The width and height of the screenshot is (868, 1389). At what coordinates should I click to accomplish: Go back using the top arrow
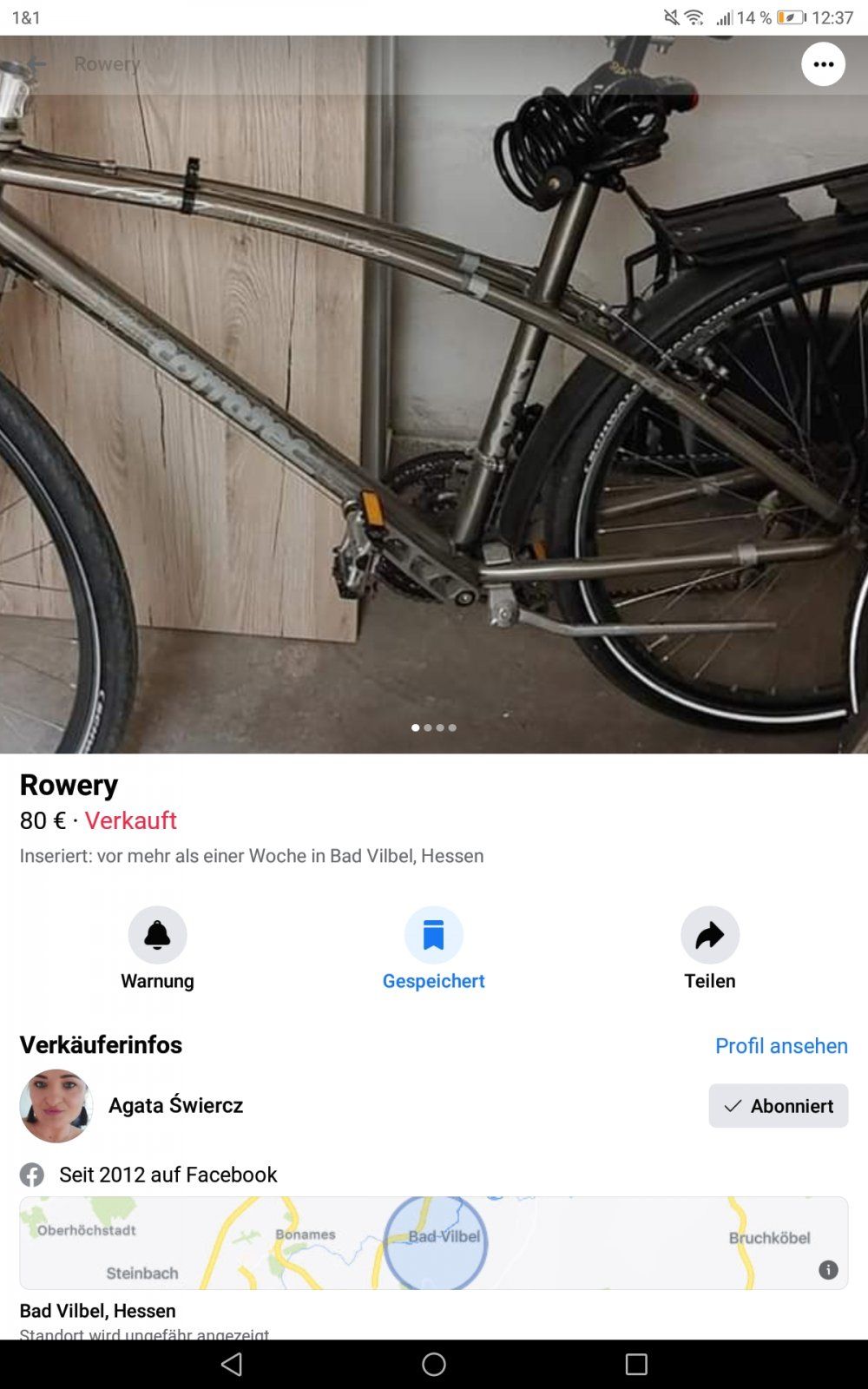point(35,63)
